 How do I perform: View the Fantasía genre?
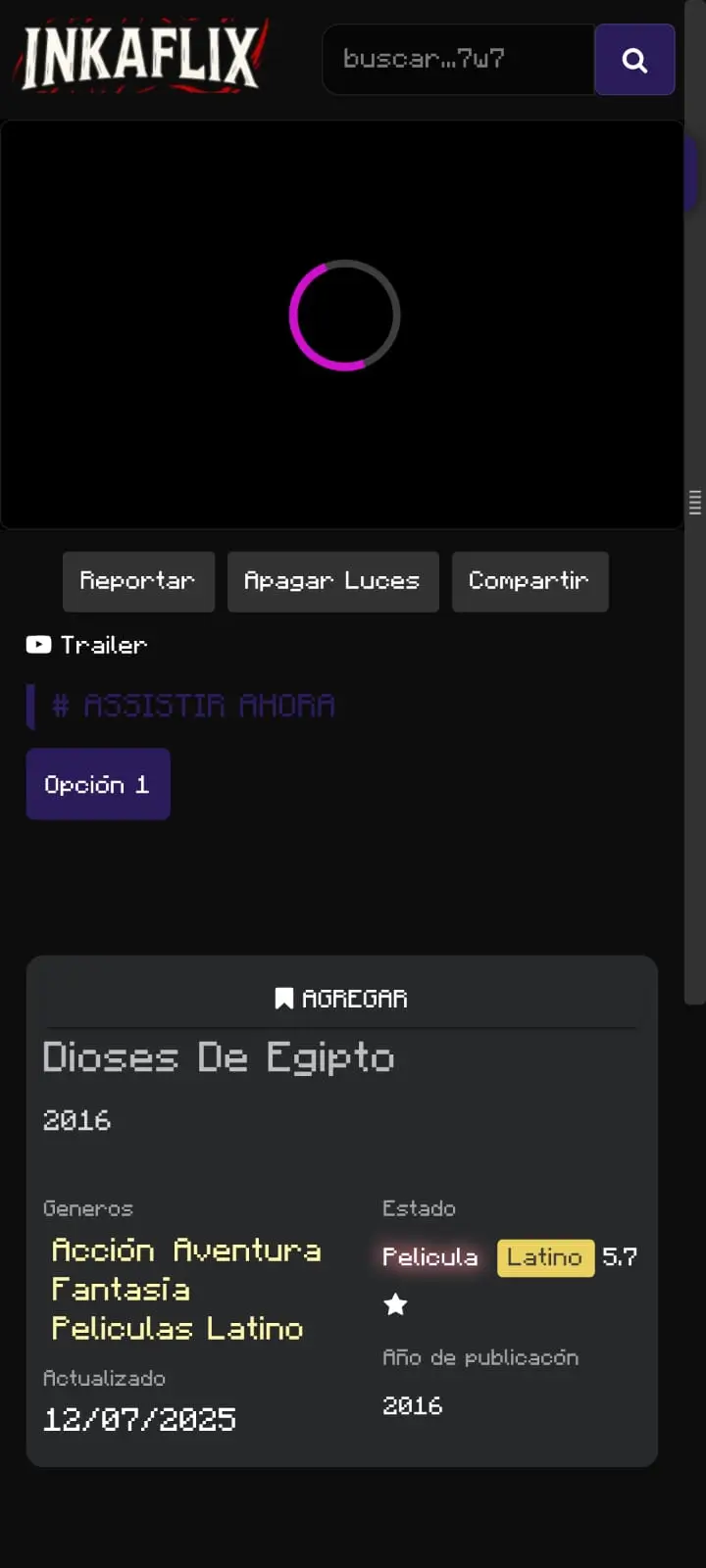[121, 1290]
